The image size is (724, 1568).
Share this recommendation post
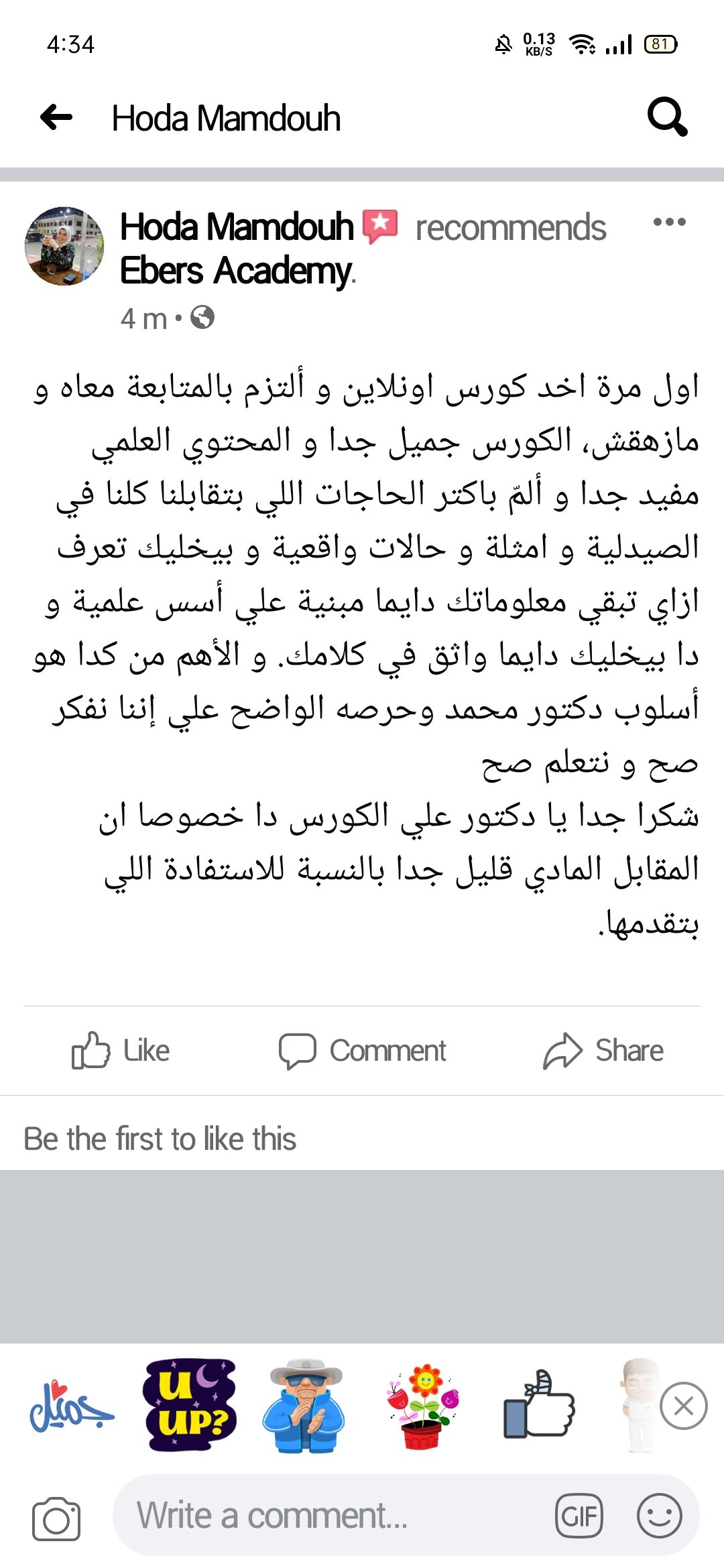603,1050
